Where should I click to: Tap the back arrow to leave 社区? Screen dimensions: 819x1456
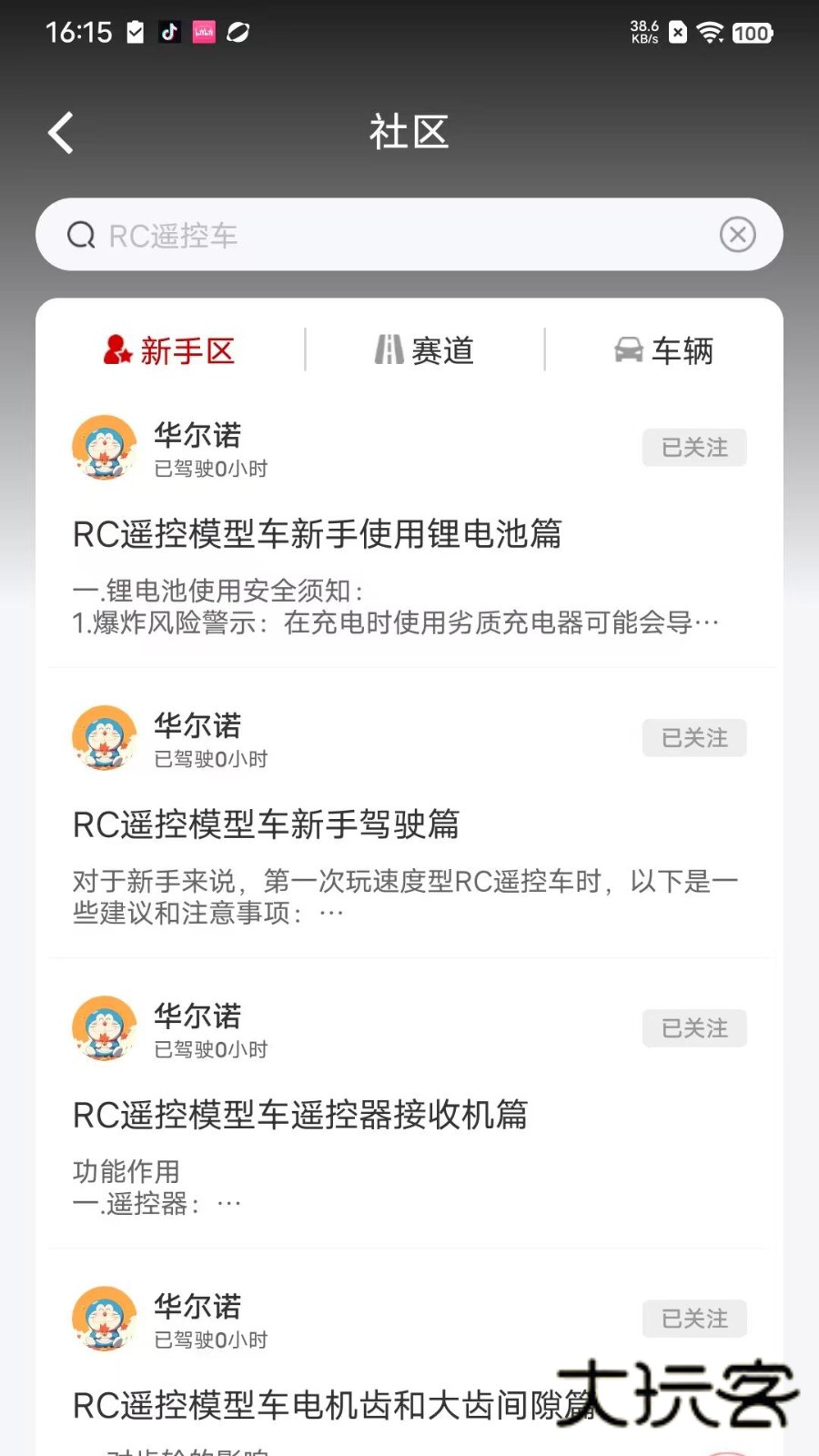point(60,132)
